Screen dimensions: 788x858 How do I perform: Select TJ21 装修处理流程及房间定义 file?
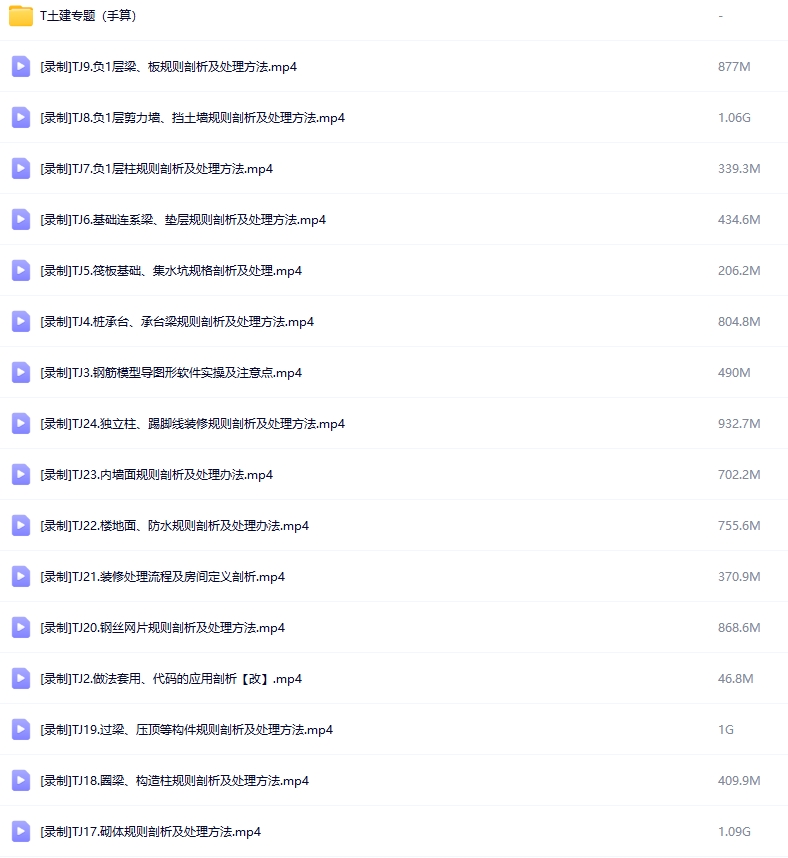(162, 577)
